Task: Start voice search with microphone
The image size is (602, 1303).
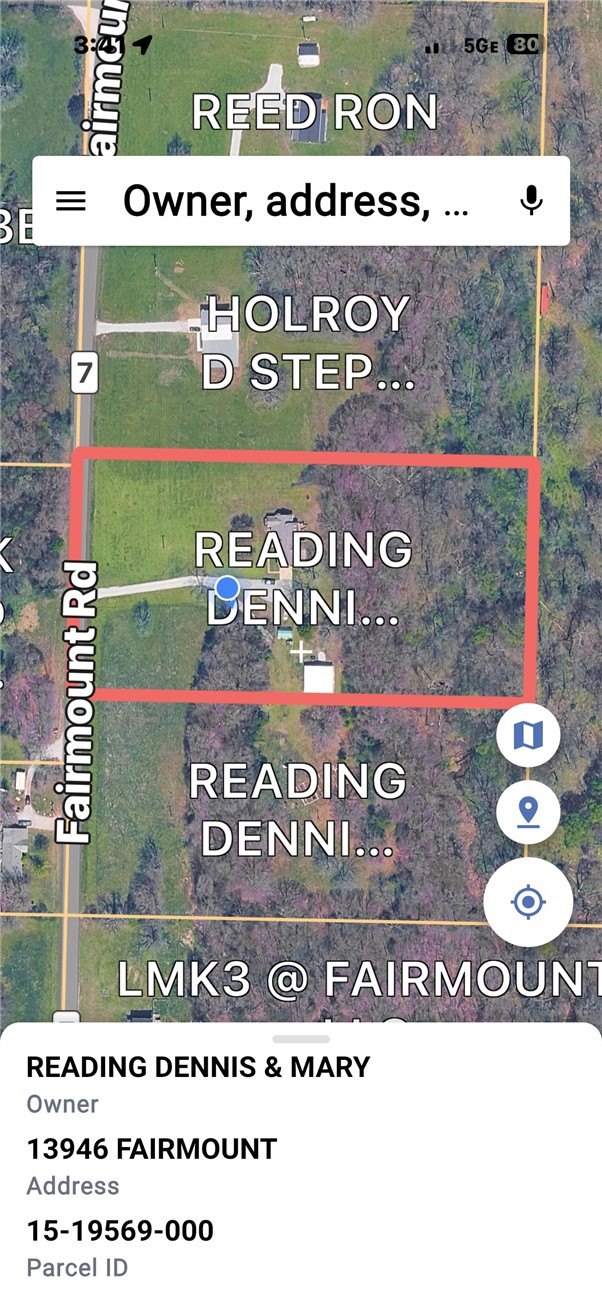Action: coord(532,201)
